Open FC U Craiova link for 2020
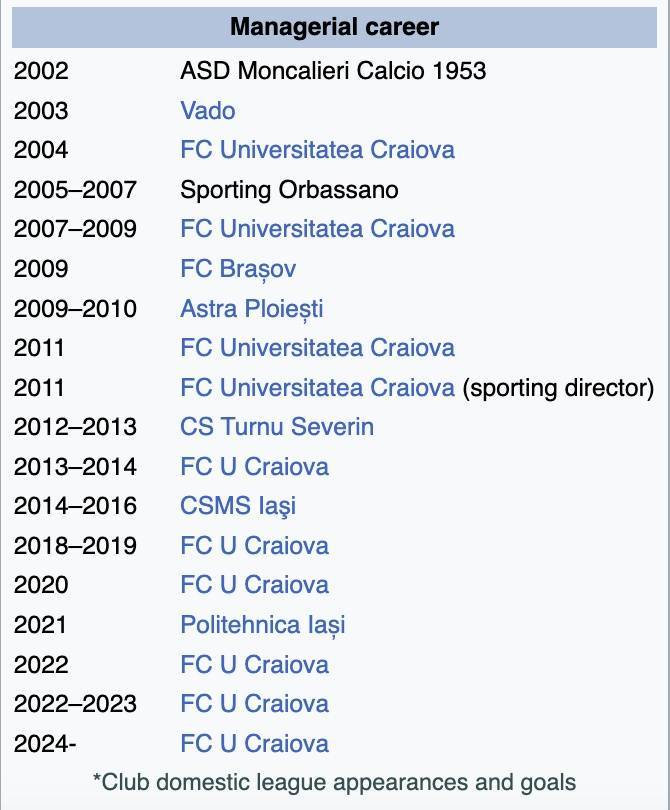The height and width of the screenshot is (810, 670). (254, 585)
